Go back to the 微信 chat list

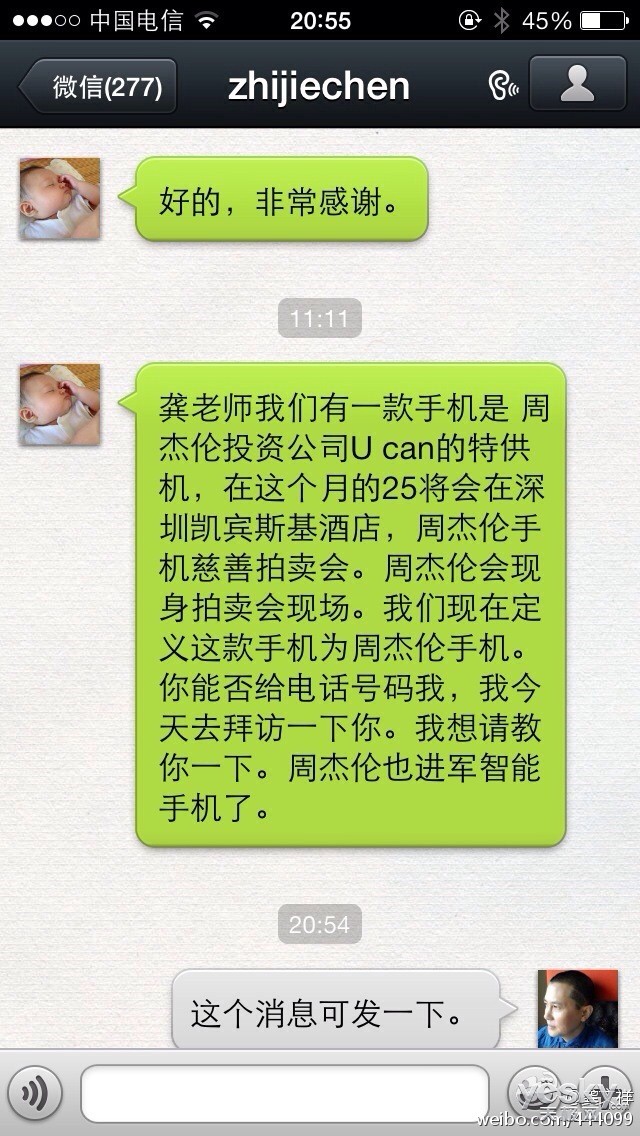[99, 86]
